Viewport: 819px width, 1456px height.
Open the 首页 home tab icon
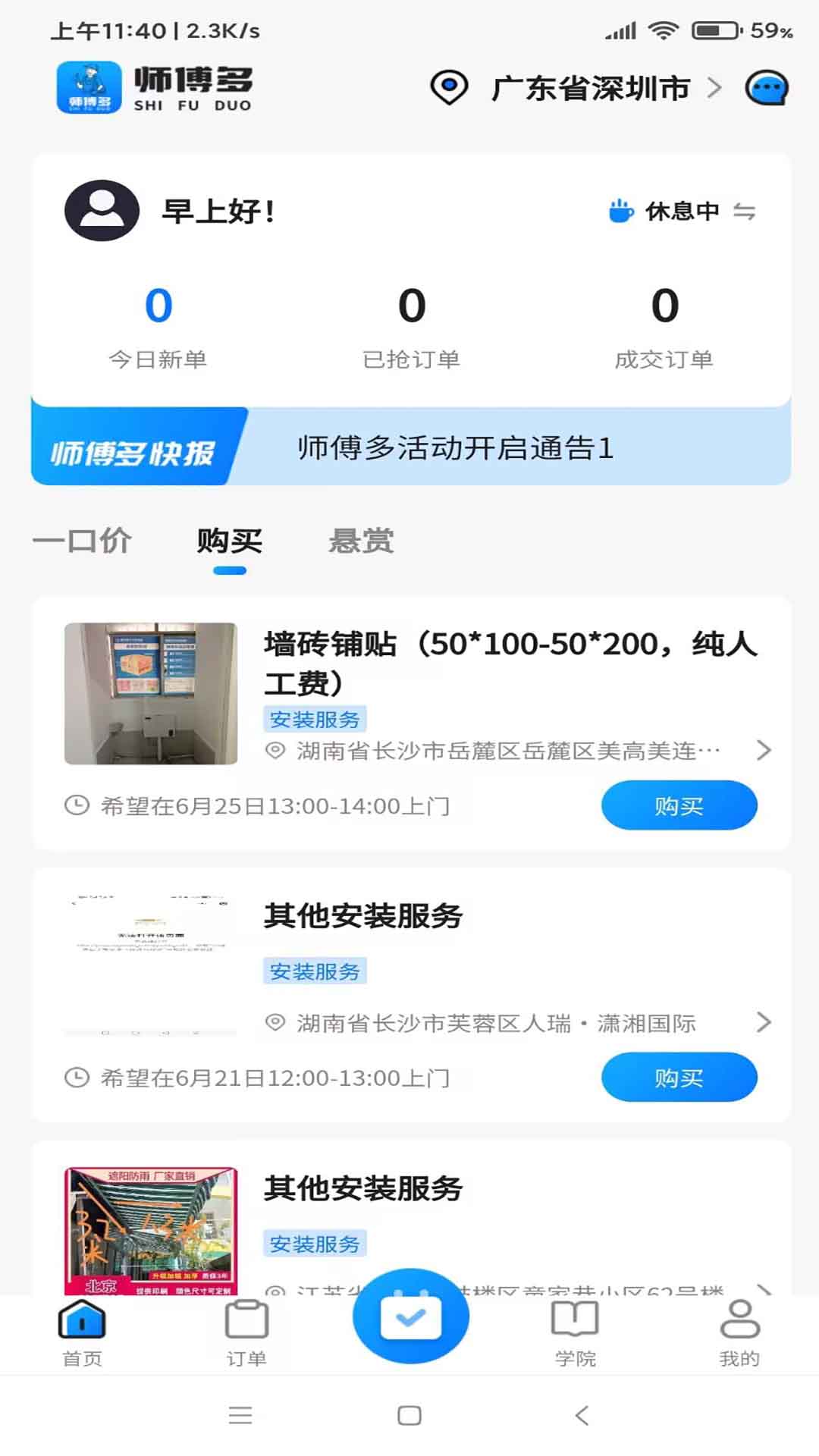(x=81, y=1319)
